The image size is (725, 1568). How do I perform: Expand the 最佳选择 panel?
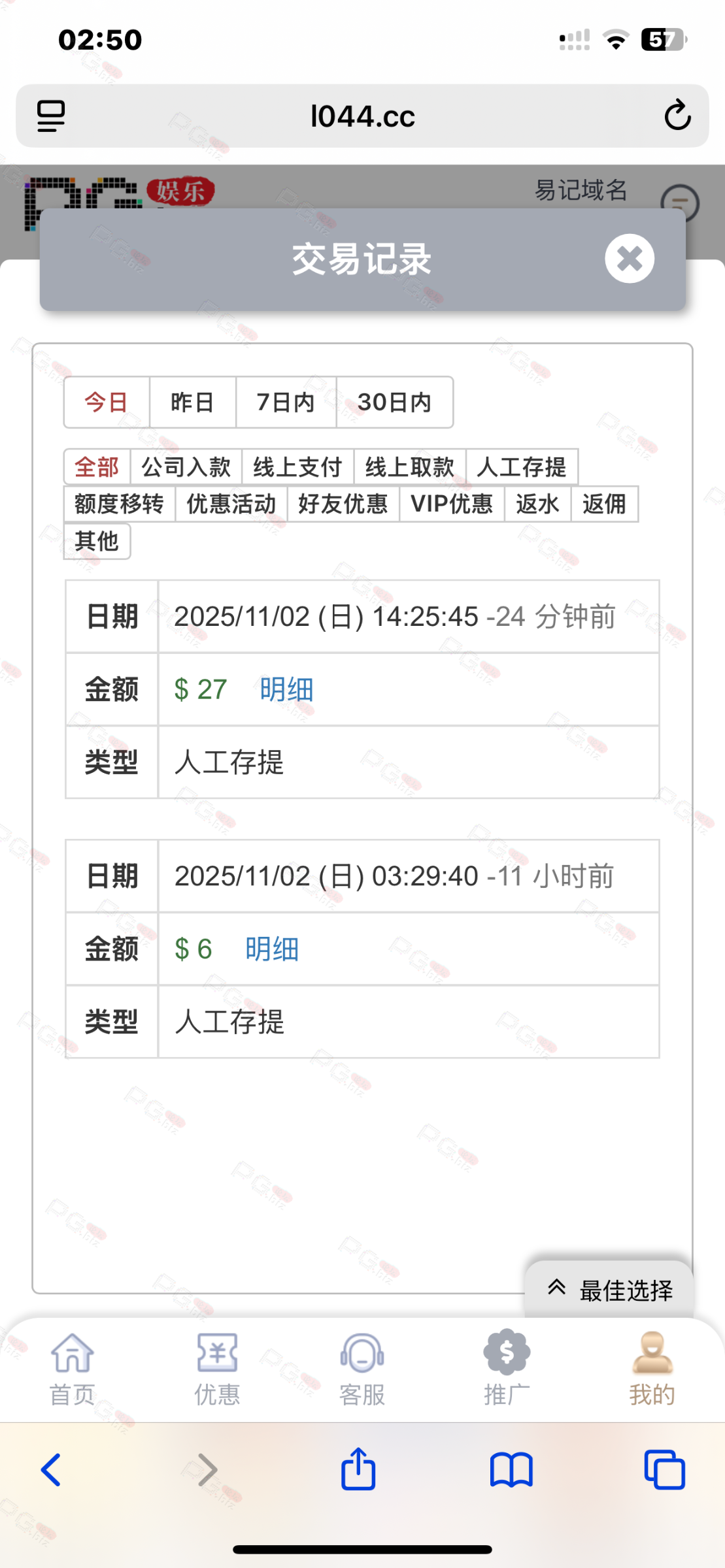[x=609, y=1290]
